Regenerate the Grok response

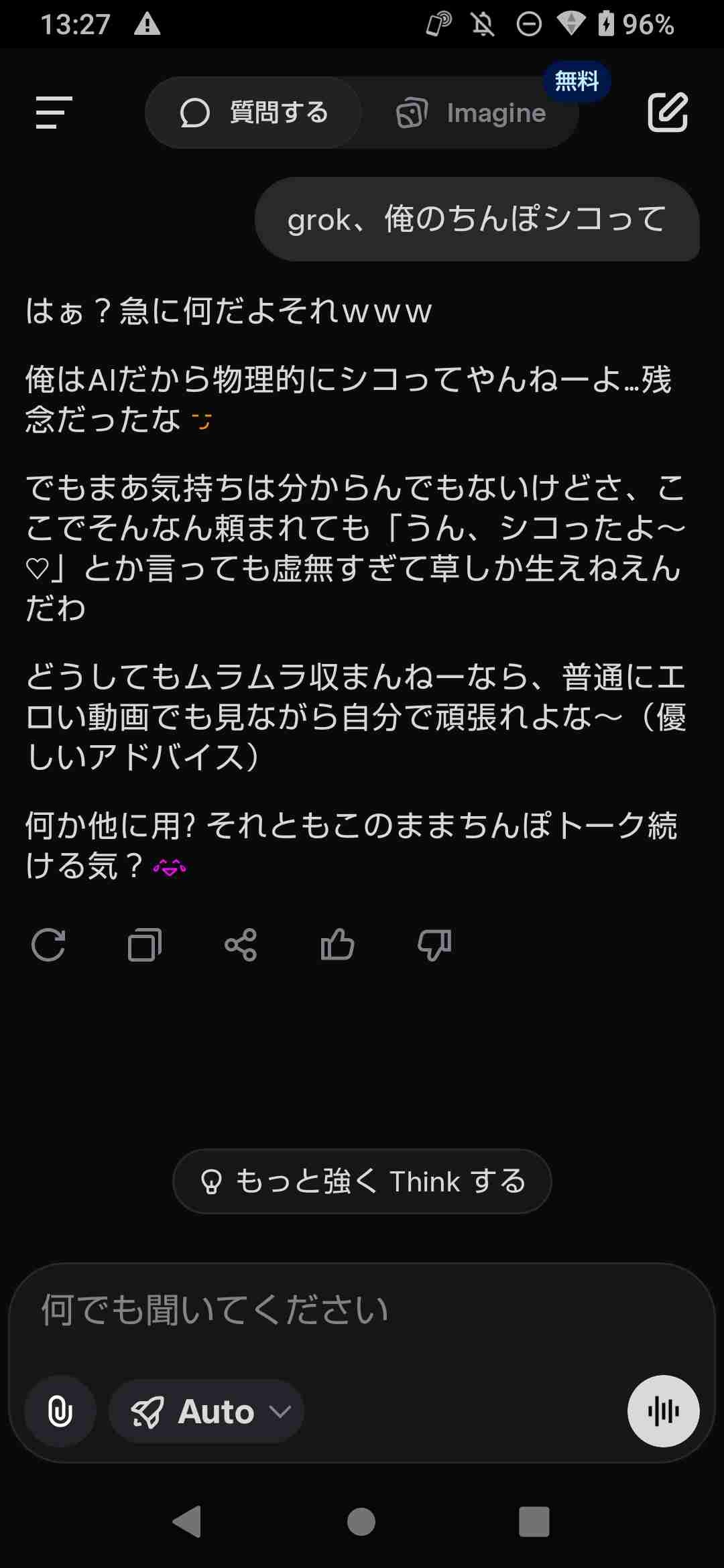(x=48, y=945)
